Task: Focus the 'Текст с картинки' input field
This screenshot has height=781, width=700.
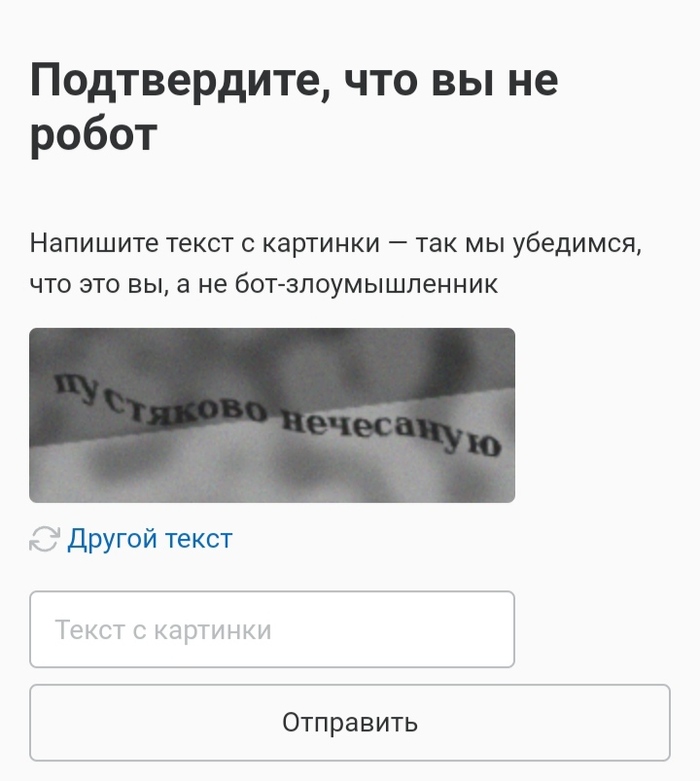Action: [272, 629]
